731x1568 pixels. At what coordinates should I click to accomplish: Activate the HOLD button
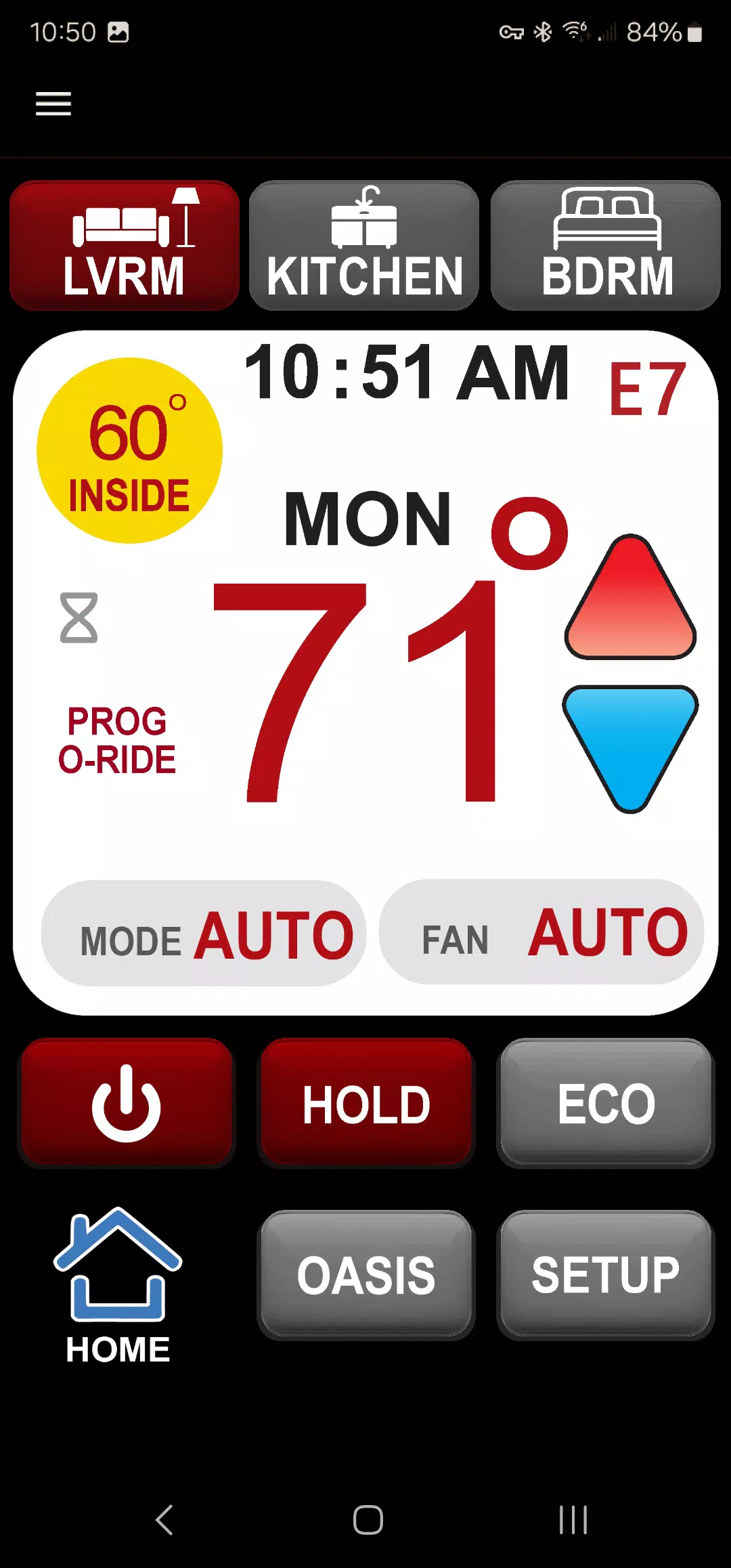[x=366, y=1103]
